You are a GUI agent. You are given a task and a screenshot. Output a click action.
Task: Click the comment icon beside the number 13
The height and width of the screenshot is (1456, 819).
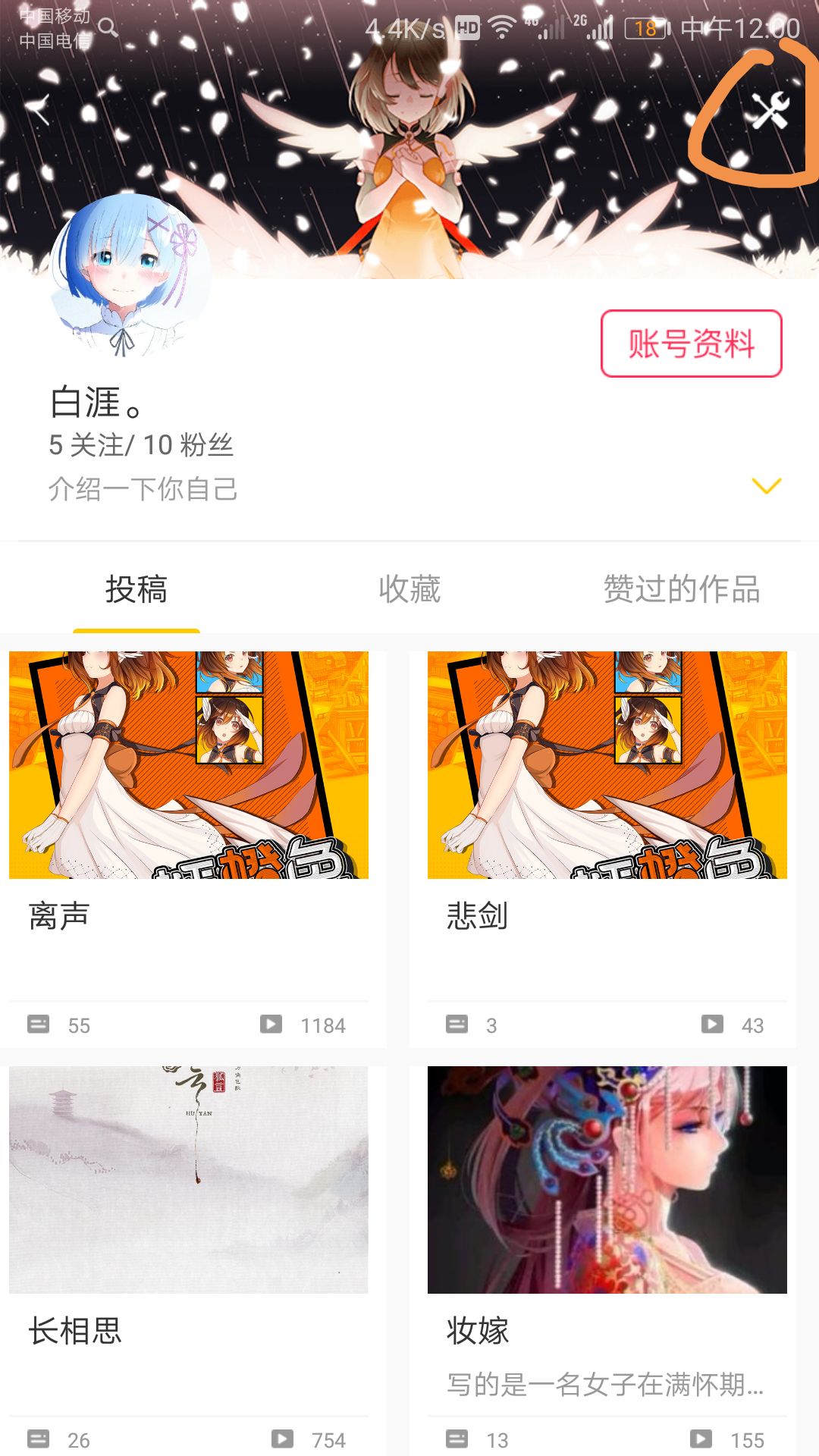(x=454, y=1437)
